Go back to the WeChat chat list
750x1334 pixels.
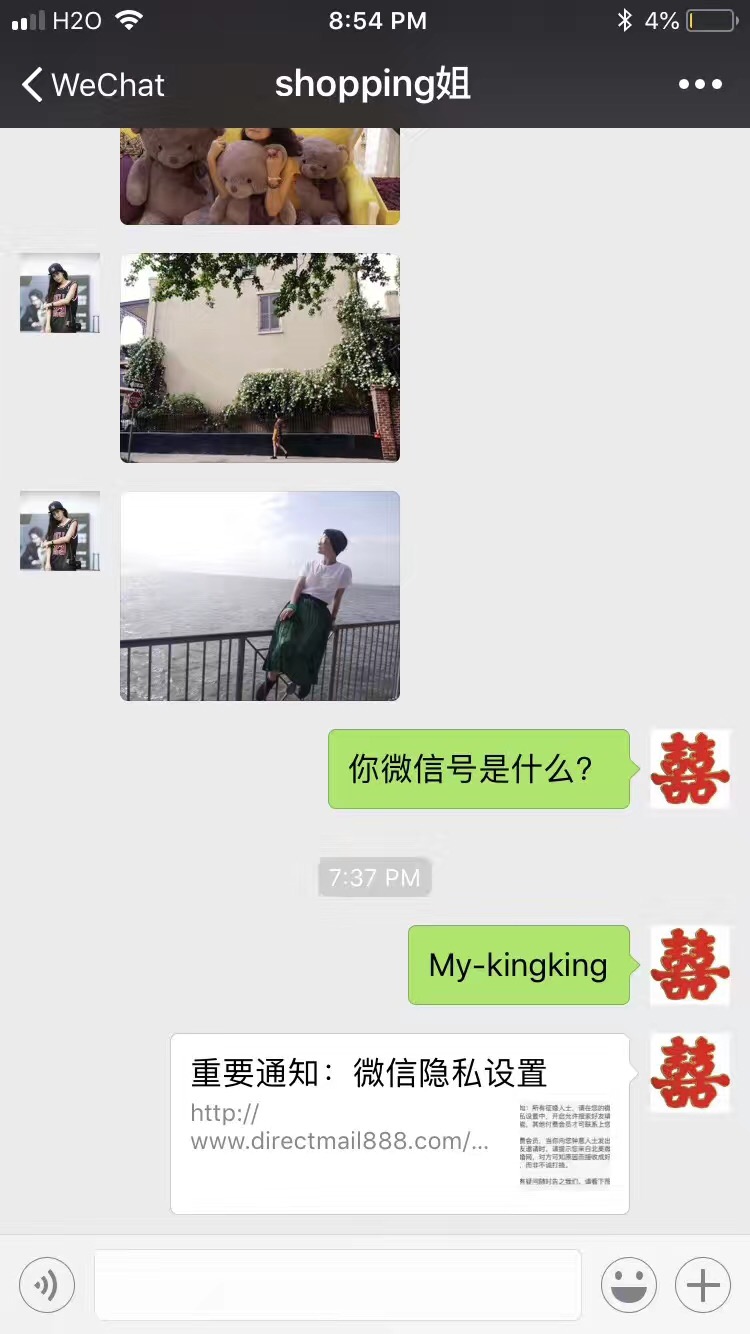pos(92,85)
